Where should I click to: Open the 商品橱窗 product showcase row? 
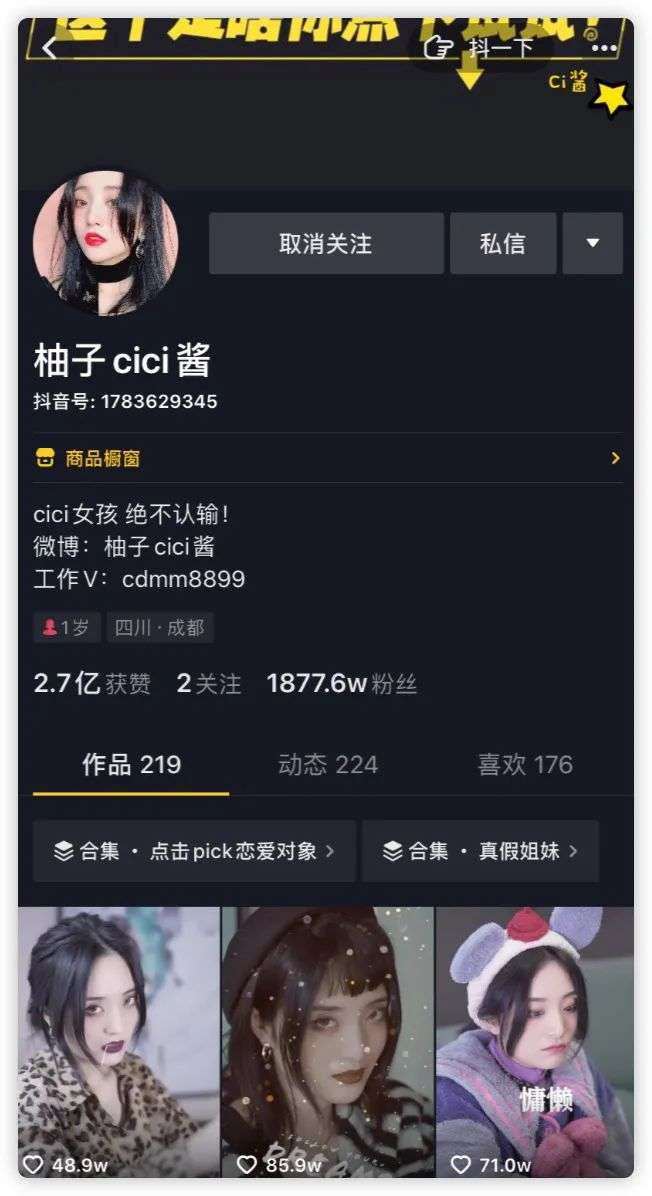pos(328,458)
